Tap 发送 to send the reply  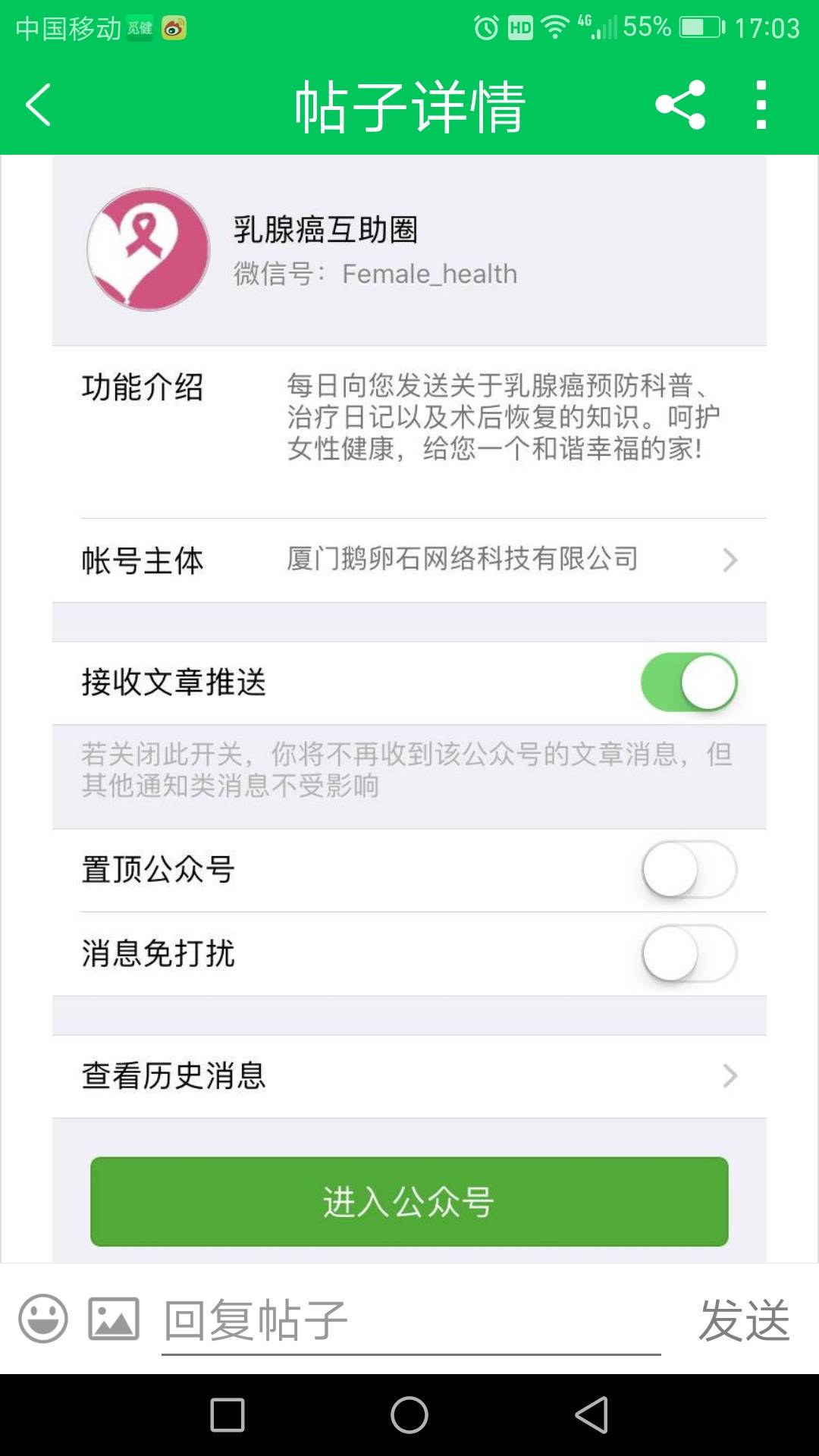point(744,1320)
